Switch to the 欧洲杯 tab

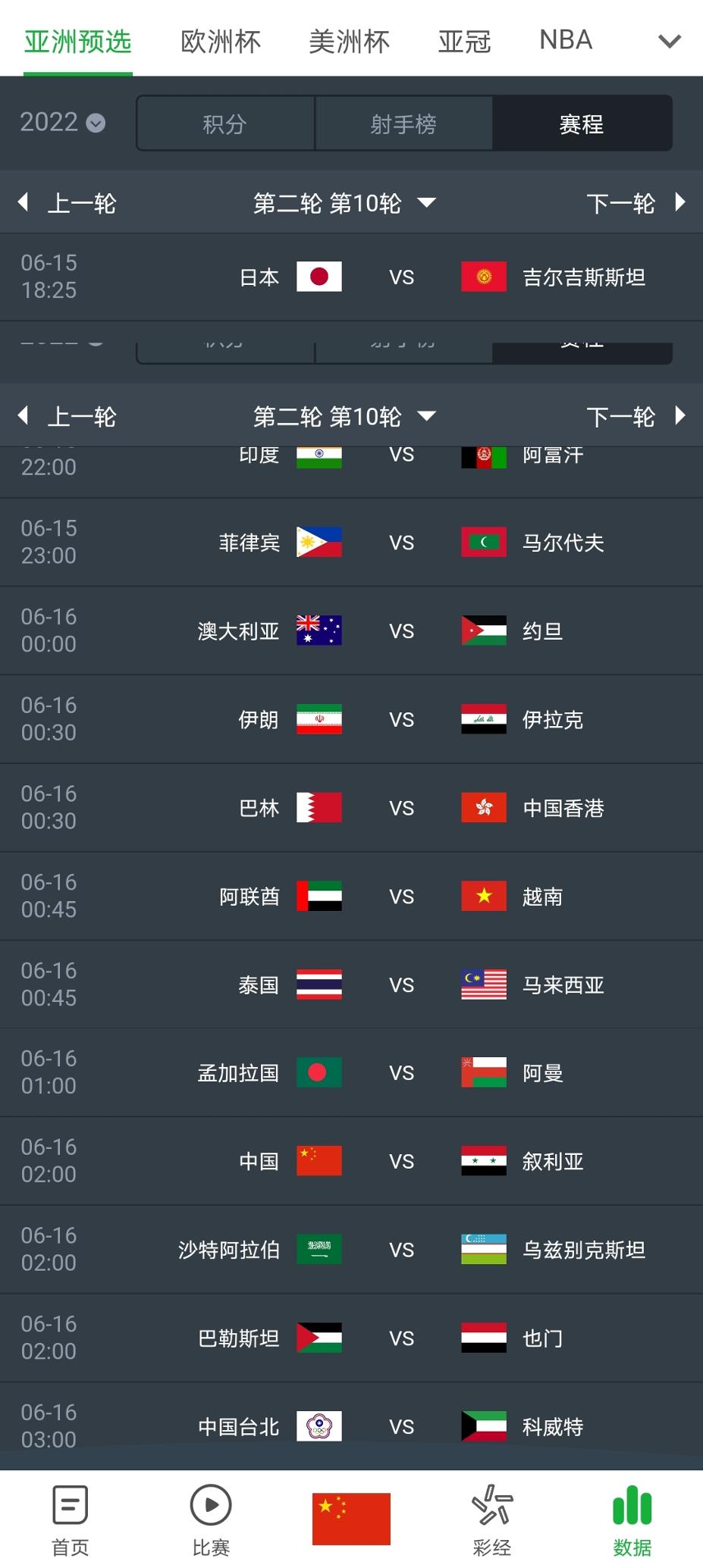pos(221,41)
